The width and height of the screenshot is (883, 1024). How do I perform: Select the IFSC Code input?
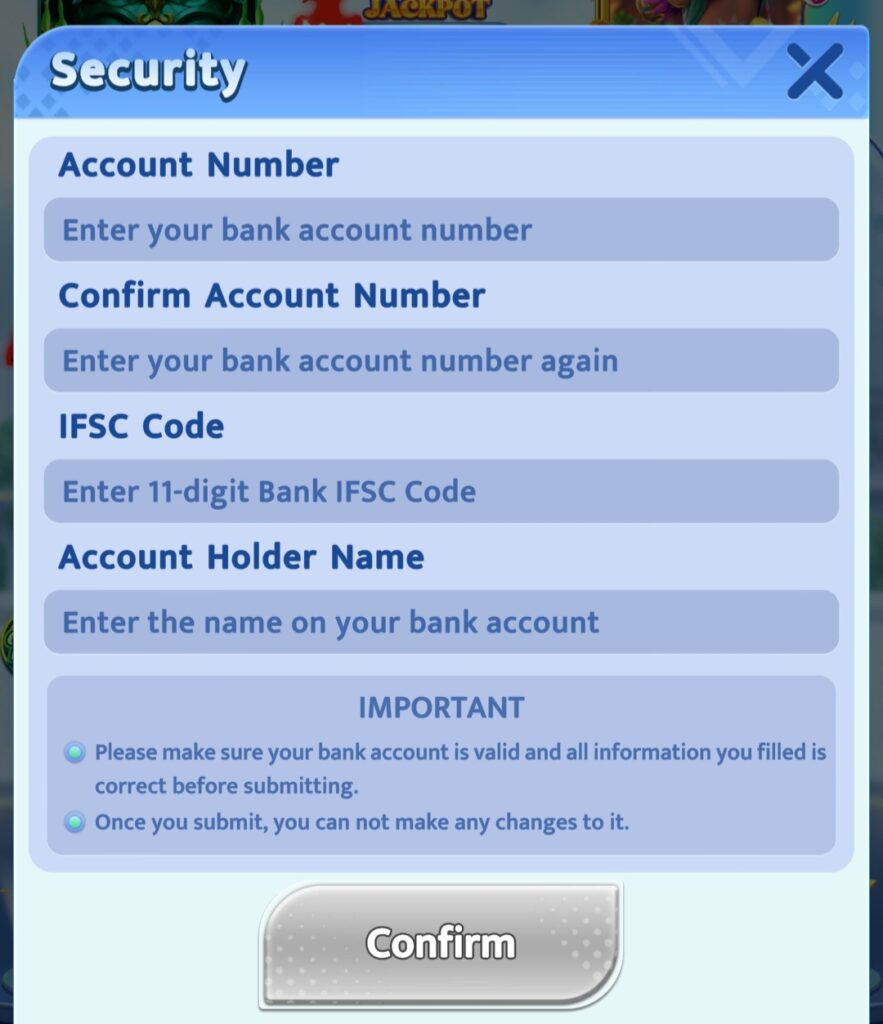pyautogui.click(x=440, y=491)
